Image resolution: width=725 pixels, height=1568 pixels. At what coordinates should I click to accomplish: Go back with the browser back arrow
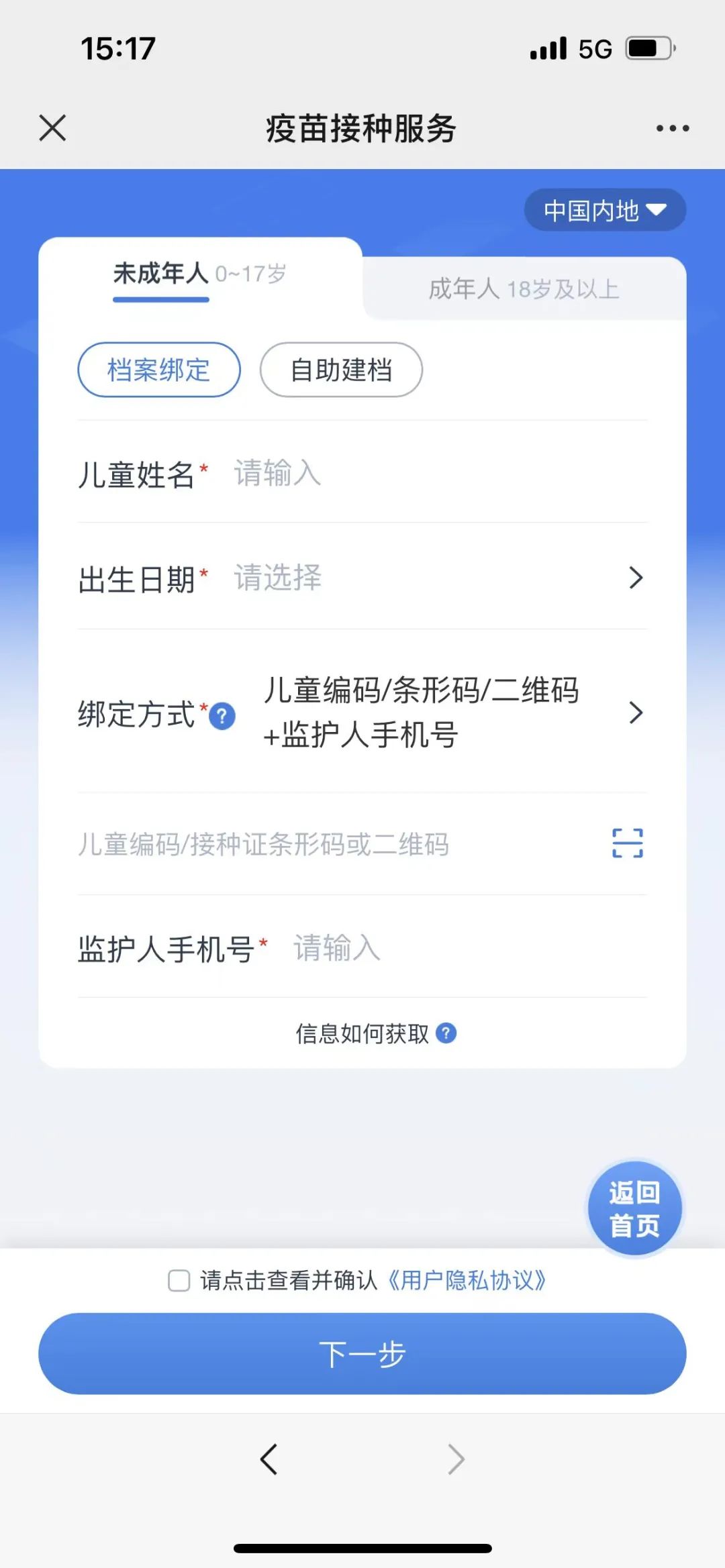click(269, 1459)
